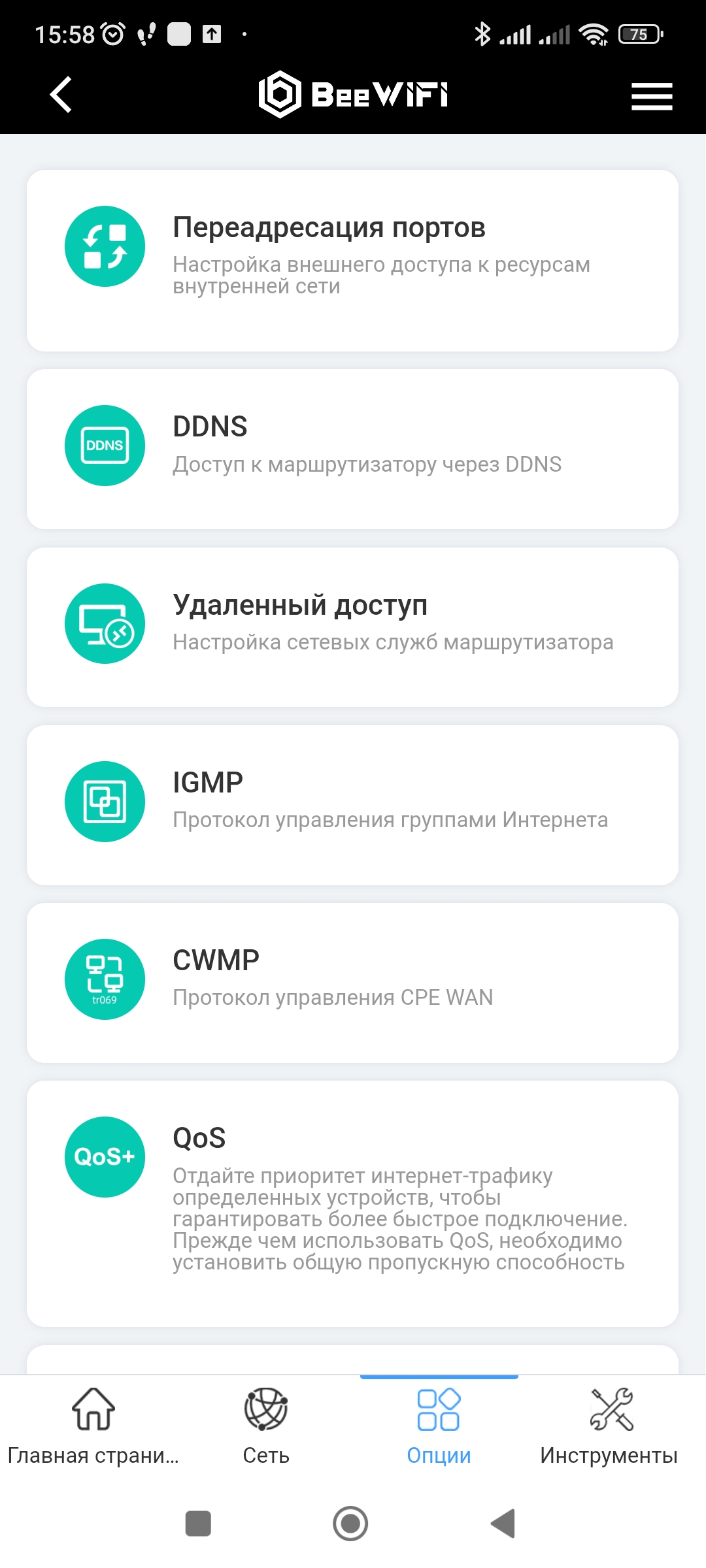The width and height of the screenshot is (706, 1568).
Task: Go back using the header arrow
Action: 61,95
